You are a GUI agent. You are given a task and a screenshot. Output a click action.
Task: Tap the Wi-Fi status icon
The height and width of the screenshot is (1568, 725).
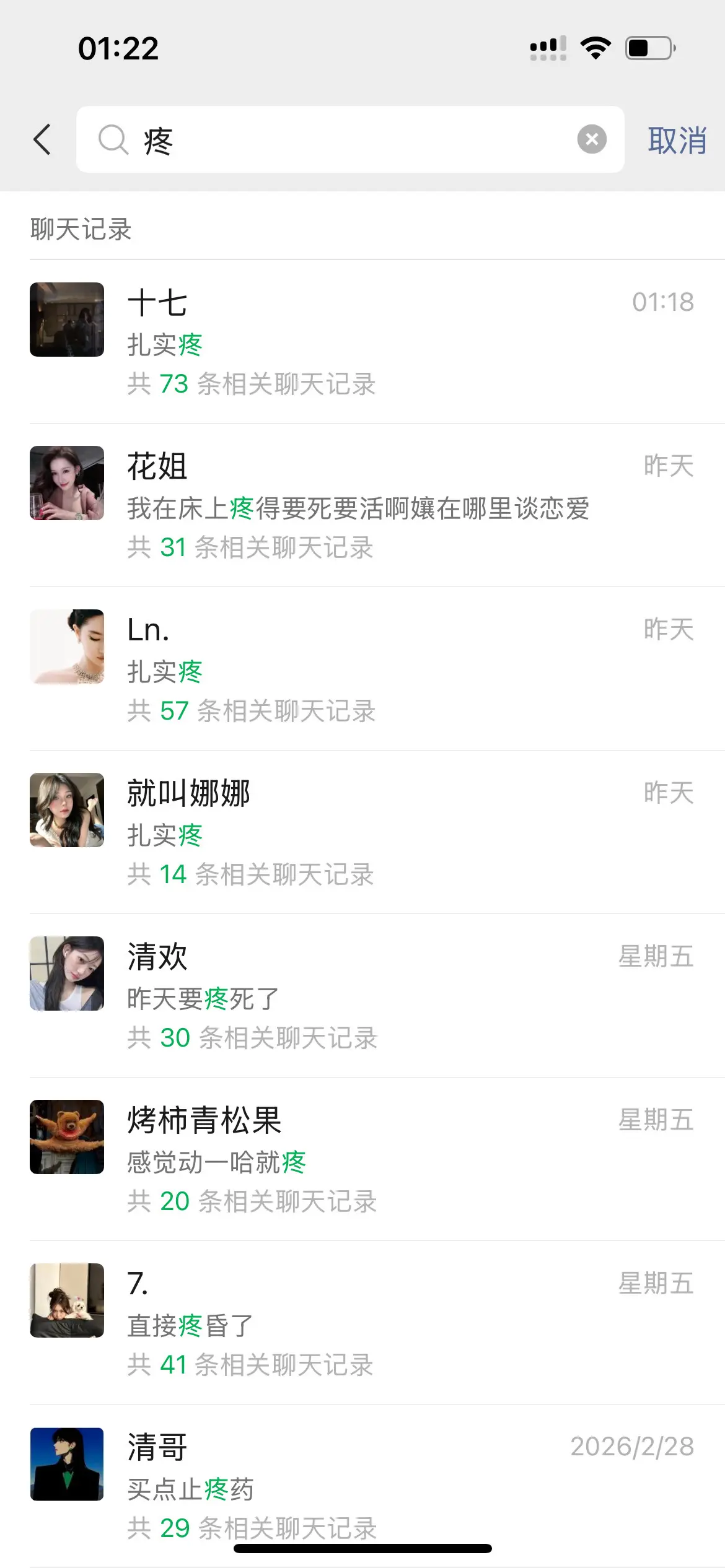click(595, 47)
